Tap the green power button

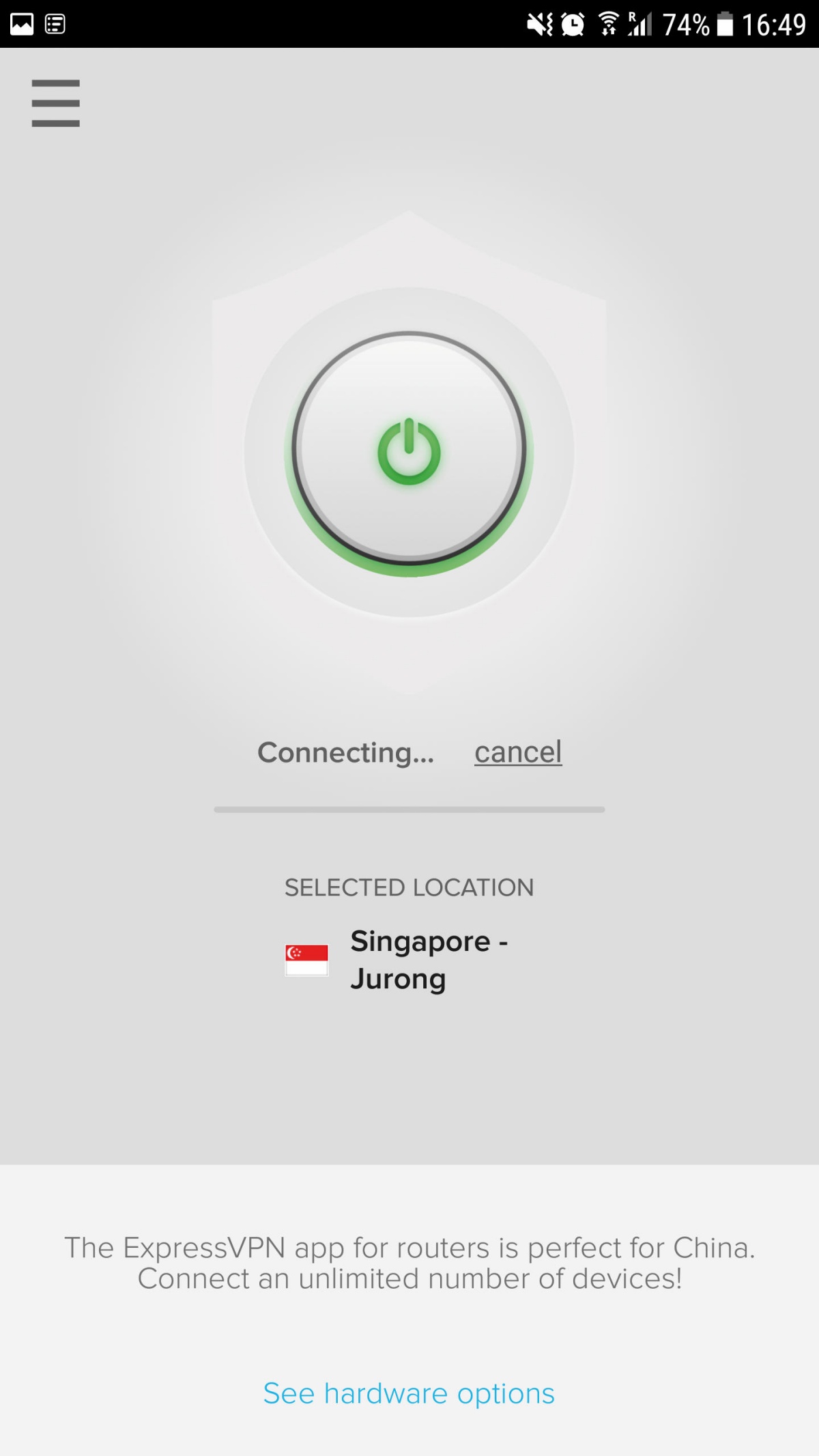pos(409,451)
